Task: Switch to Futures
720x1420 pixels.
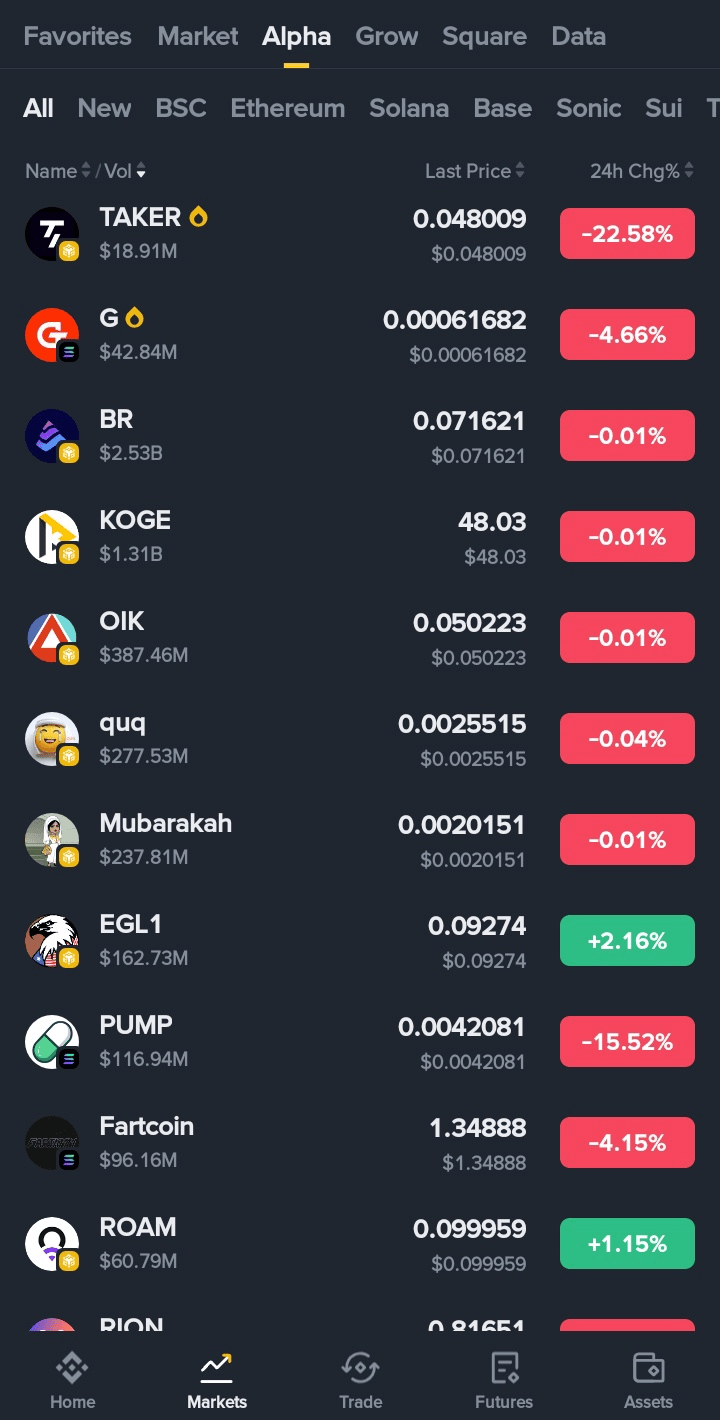Action: 504,1380
